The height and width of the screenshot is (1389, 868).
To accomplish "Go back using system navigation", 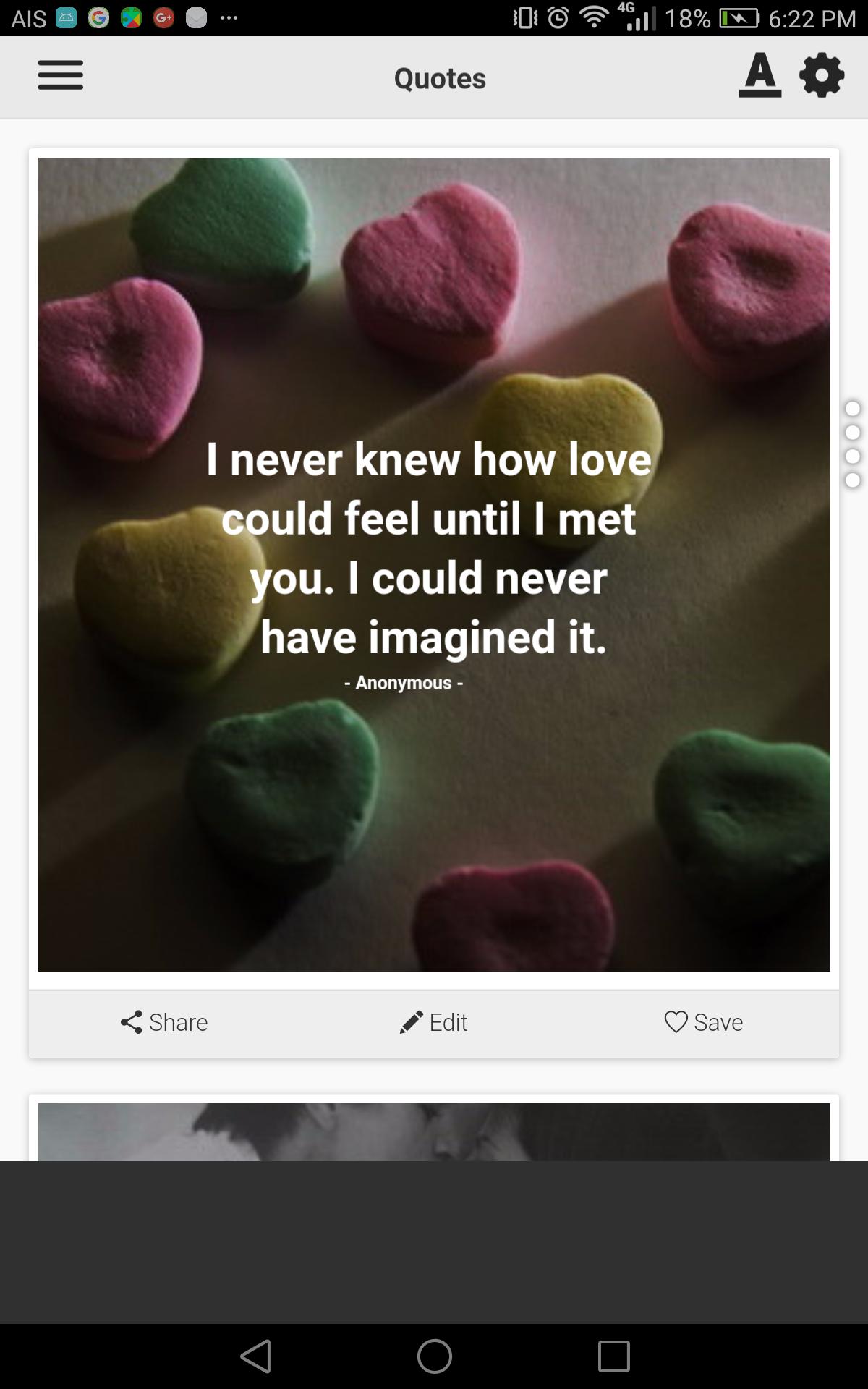I will point(255,1356).
